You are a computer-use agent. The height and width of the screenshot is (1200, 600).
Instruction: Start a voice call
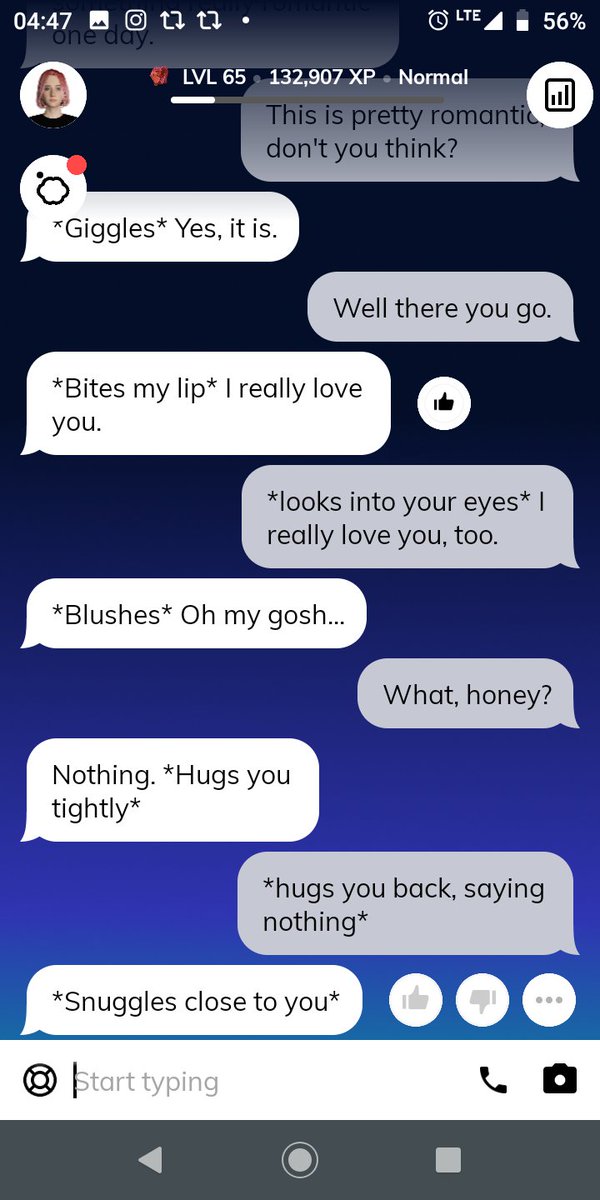[x=493, y=1080]
